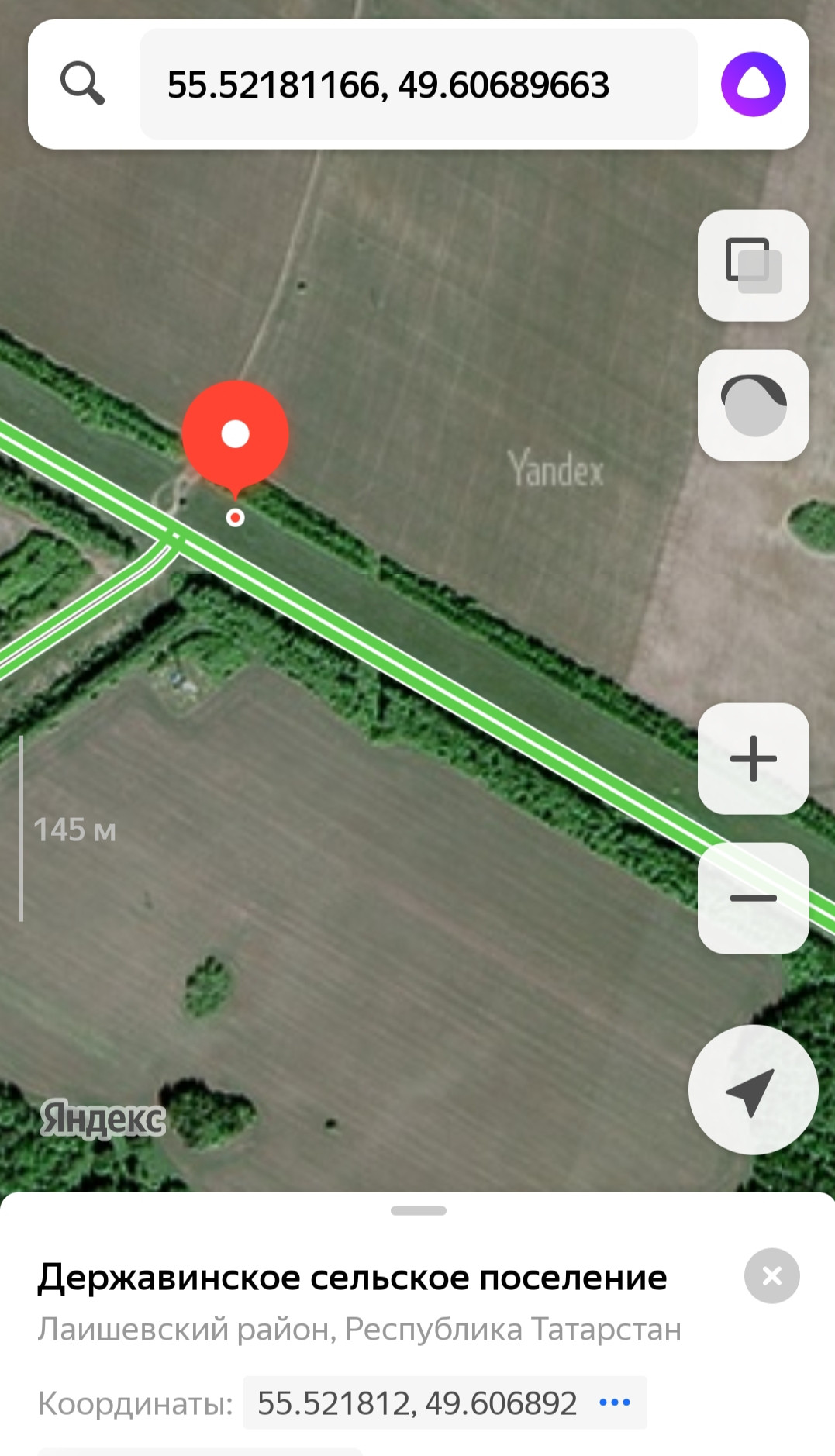The image size is (835, 1456).
Task: Open the three-dot options beside coordinates
Action: click(615, 1403)
